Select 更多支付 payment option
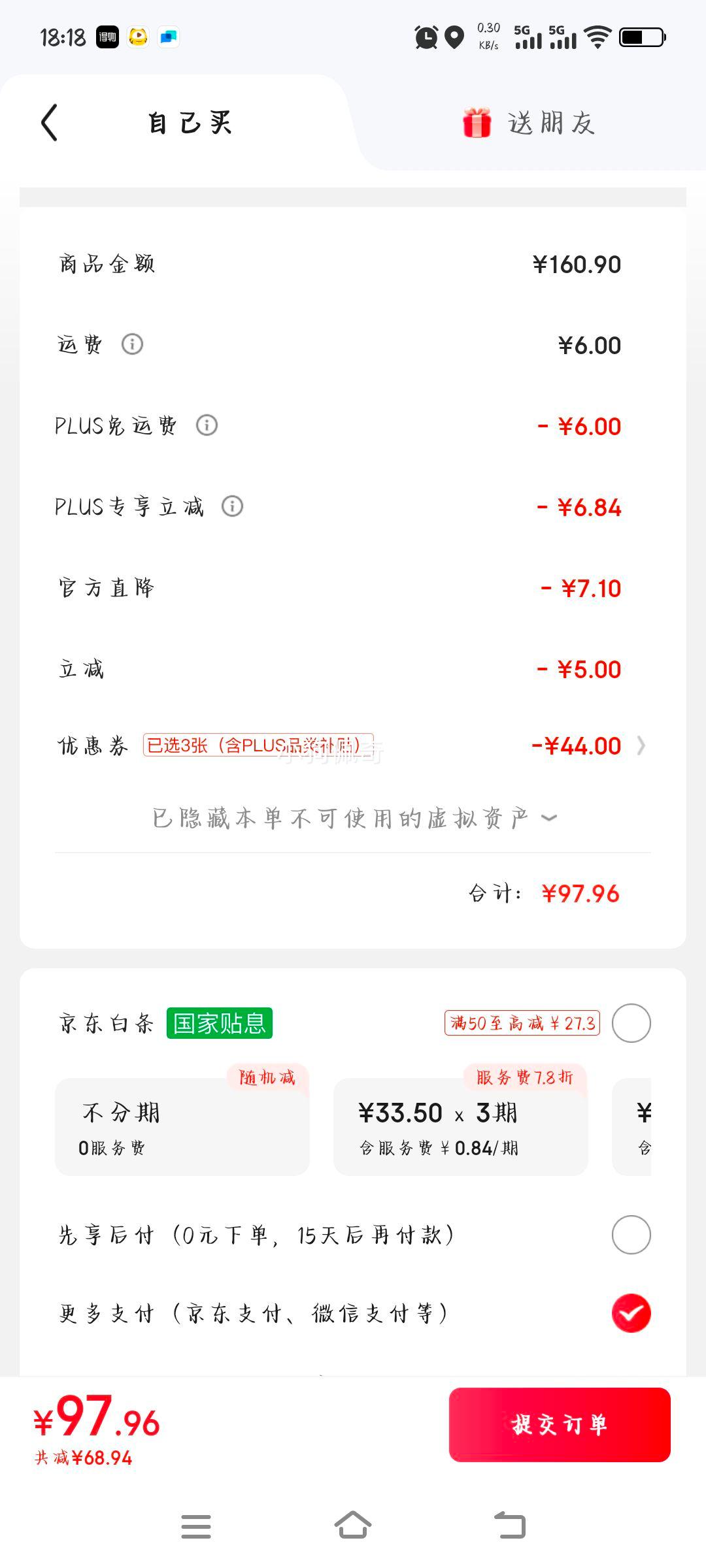This screenshot has height=1568, width=706. coord(631,1313)
